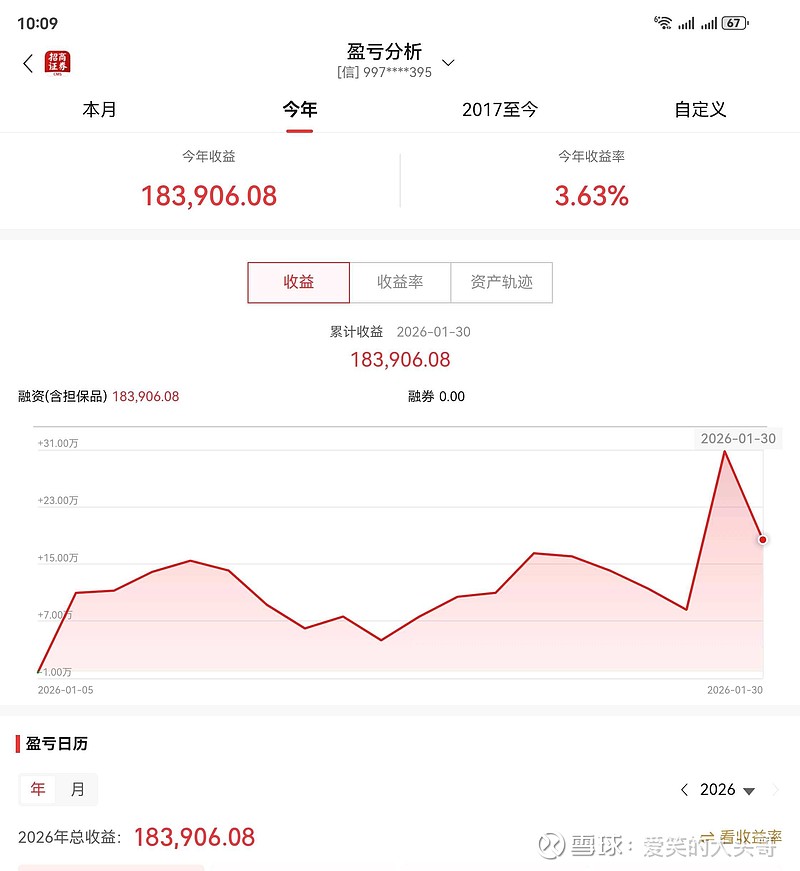The width and height of the screenshot is (800, 871).
Task: Tap the red endpoint marker on the chart
Action: [761, 538]
